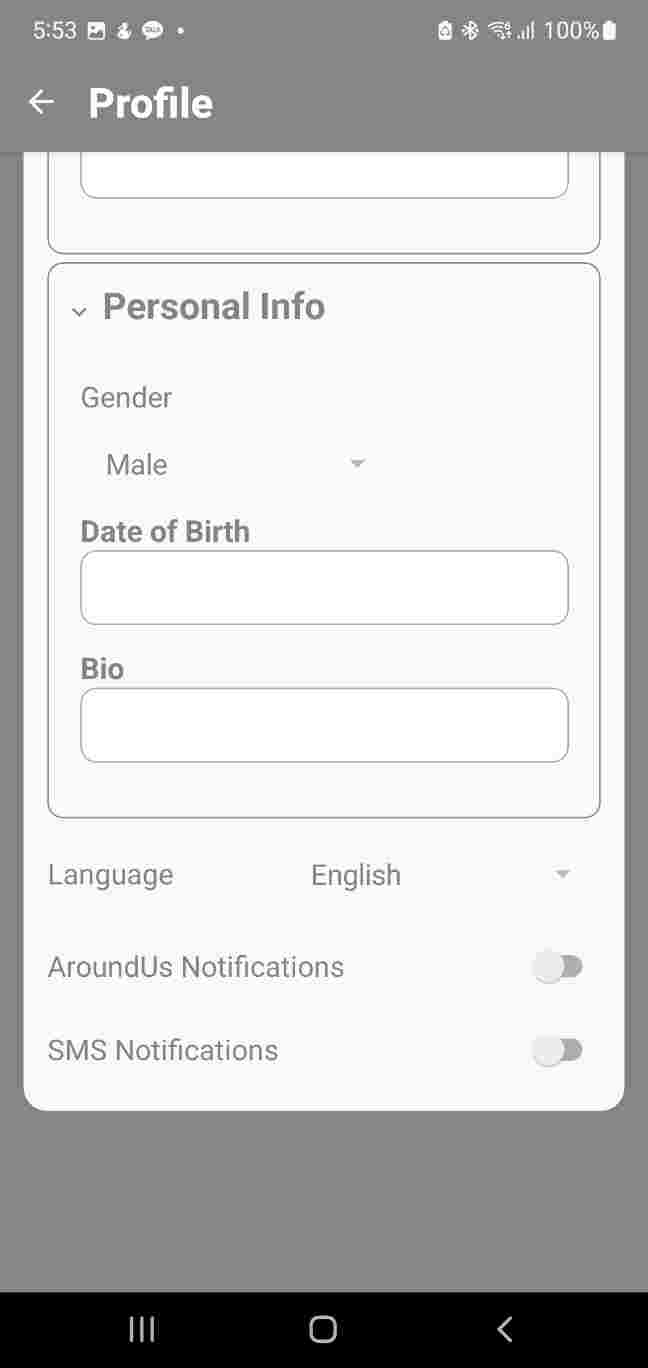Viewport: 648px width, 1368px height.
Task: Turn on SMS Notifications
Action: 558,1050
